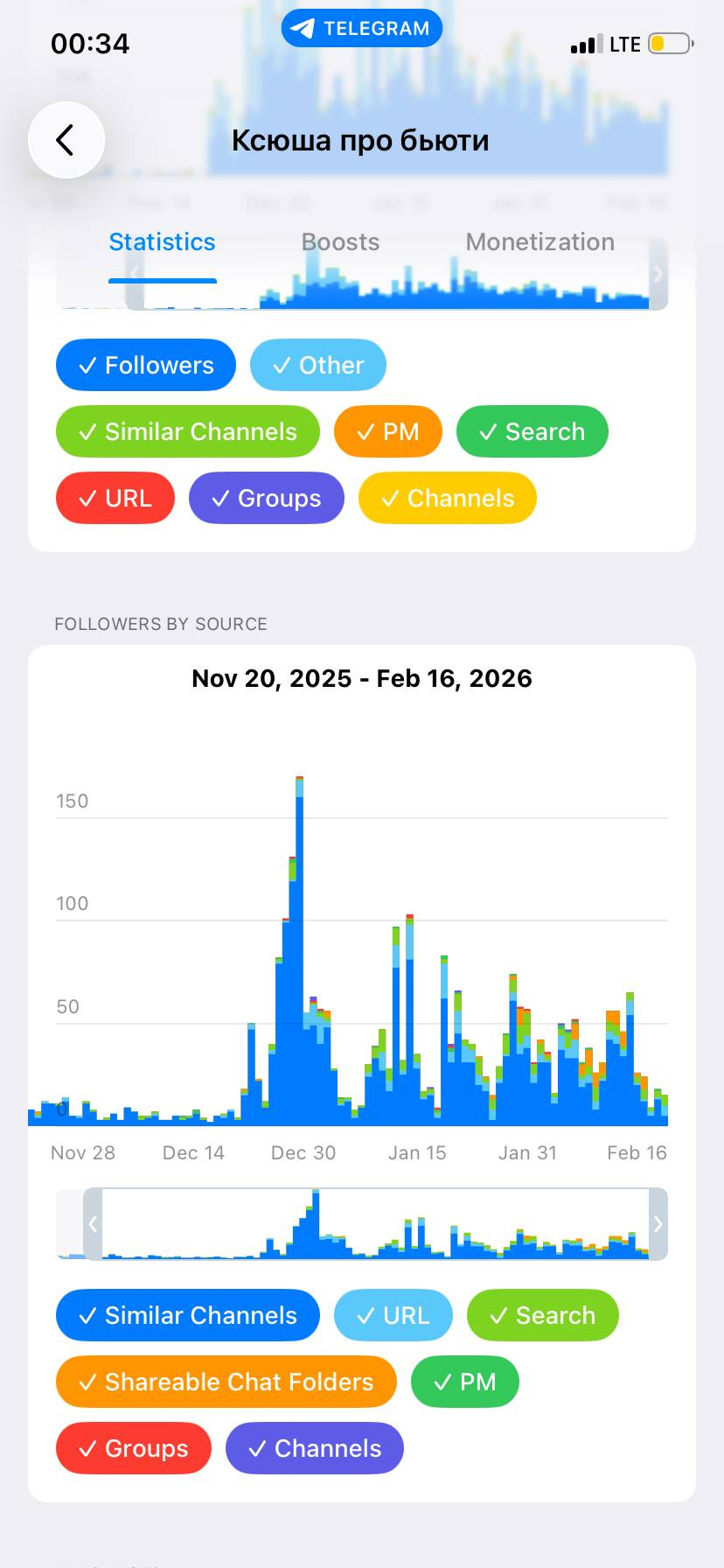Screen dimensions: 724x1568
Task: Toggle the purple Channels chip
Action: pos(315,1448)
